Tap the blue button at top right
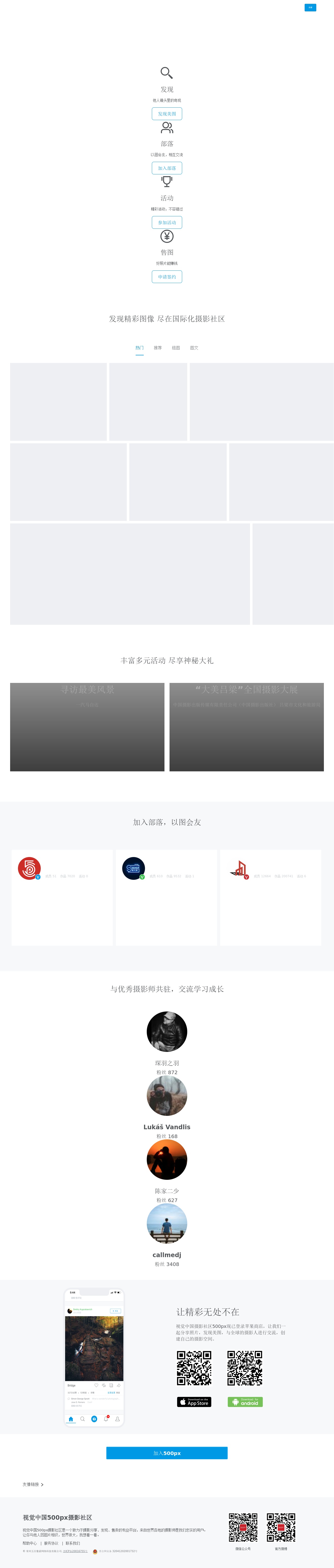The height and width of the screenshot is (1568, 334). [310, 7]
